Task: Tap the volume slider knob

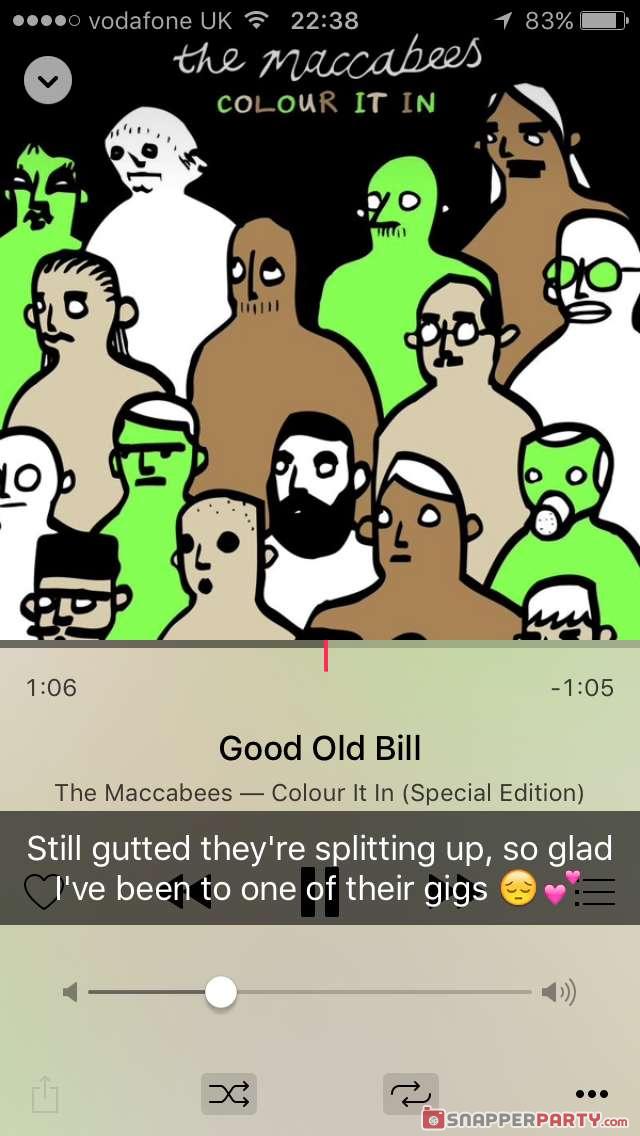Action: 220,992
